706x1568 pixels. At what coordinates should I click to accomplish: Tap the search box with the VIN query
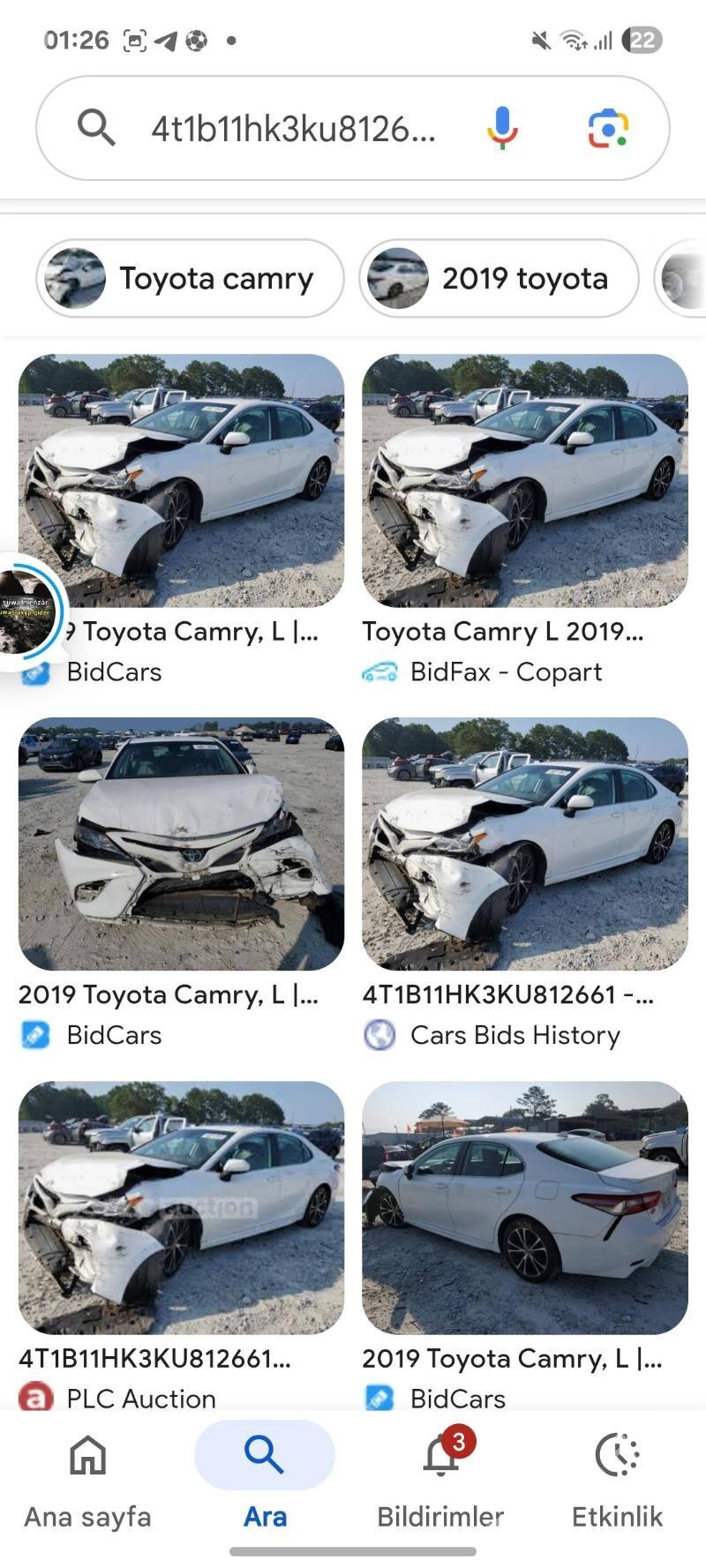pos(291,130)
